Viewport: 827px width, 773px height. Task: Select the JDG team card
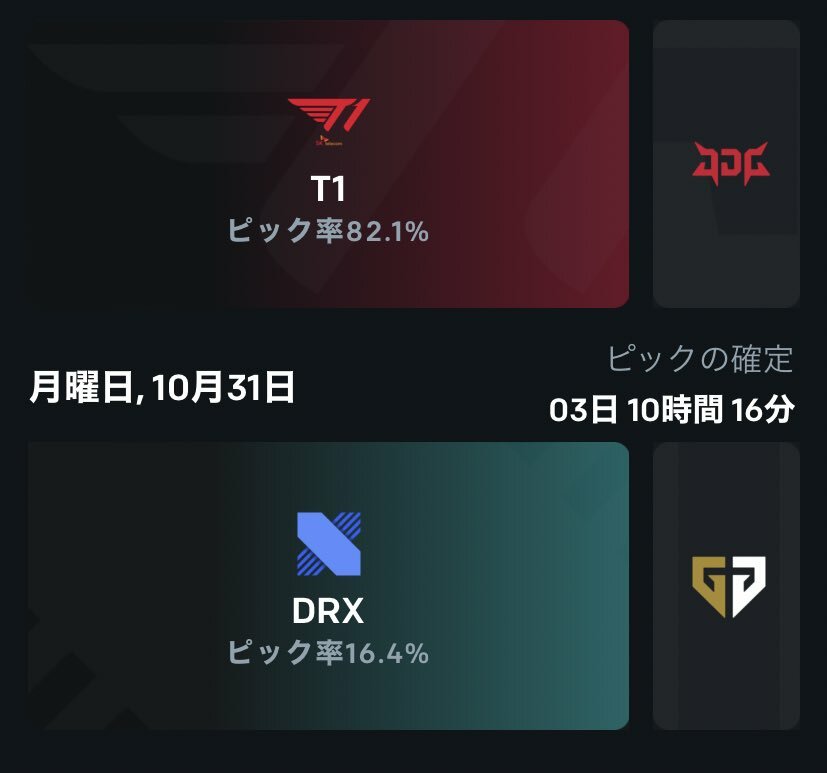pos(727,165)
